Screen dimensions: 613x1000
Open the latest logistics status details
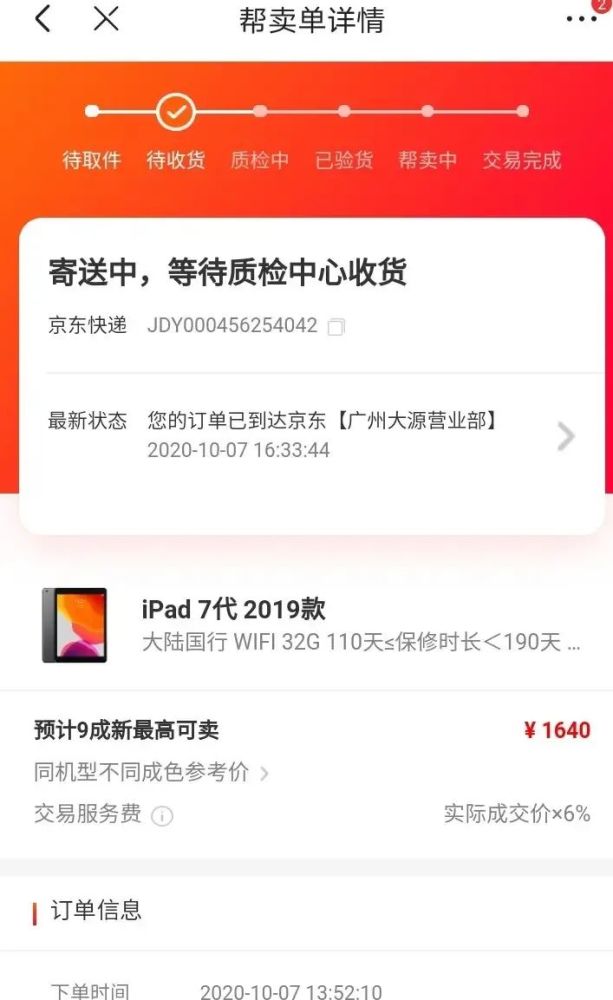313,436
